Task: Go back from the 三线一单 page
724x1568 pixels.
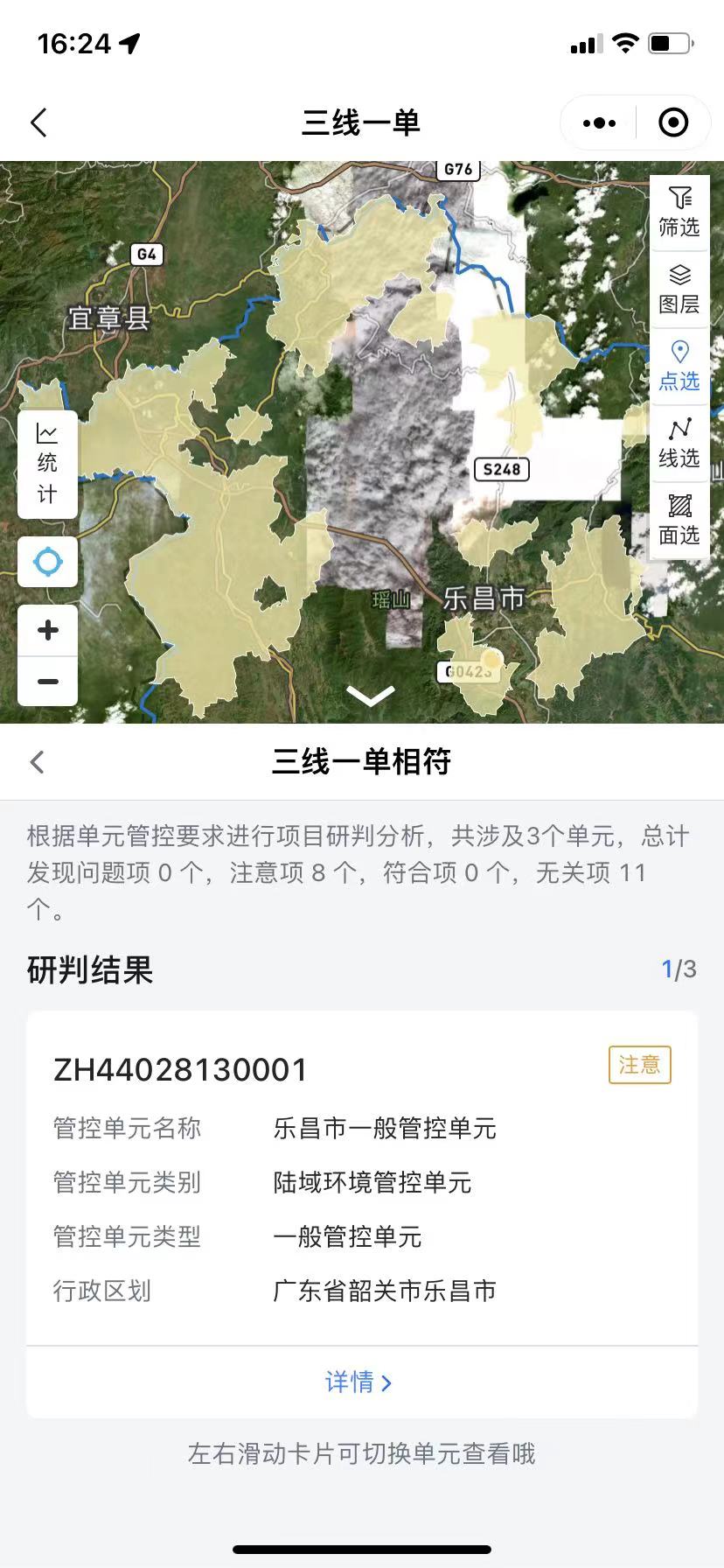Action: point(38,122)
